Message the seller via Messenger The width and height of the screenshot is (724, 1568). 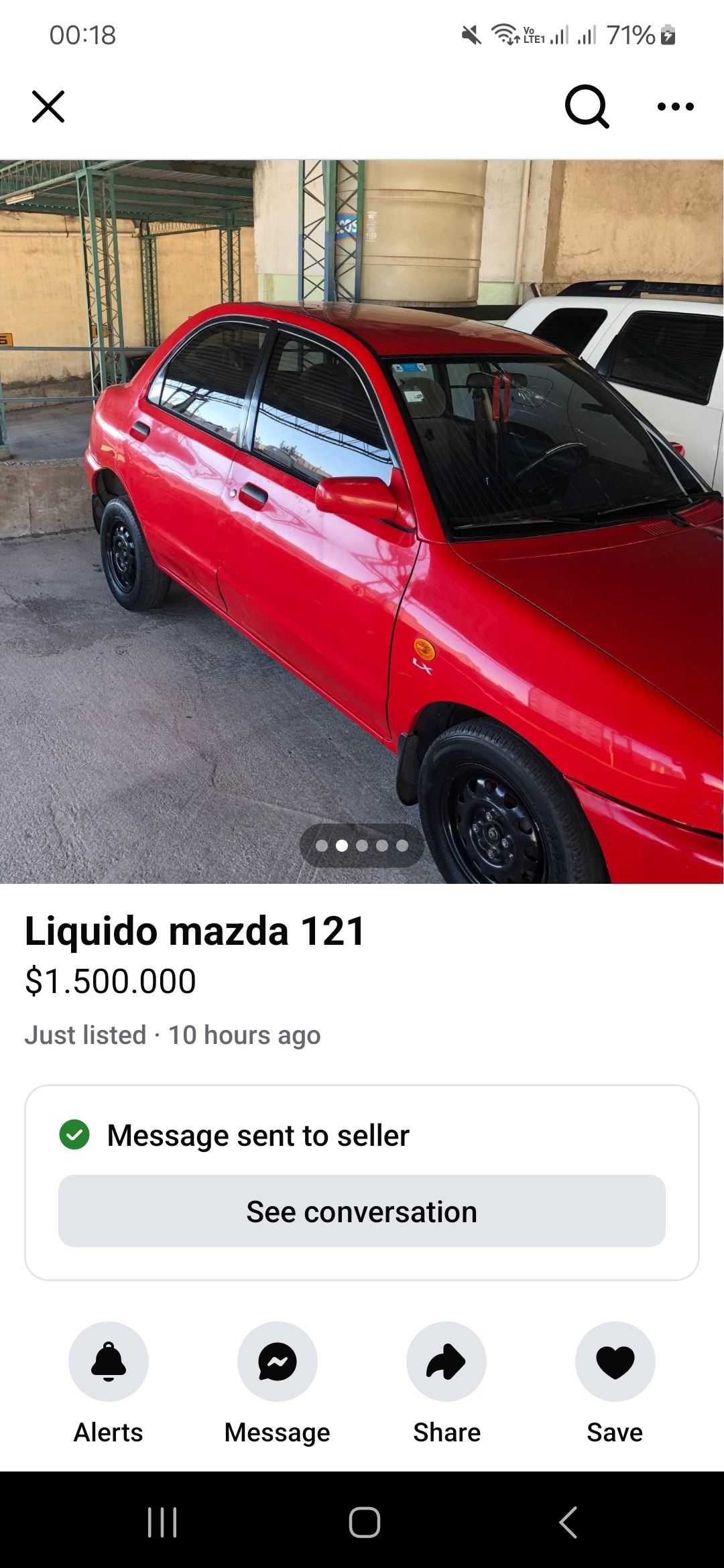click(278, 1362)
